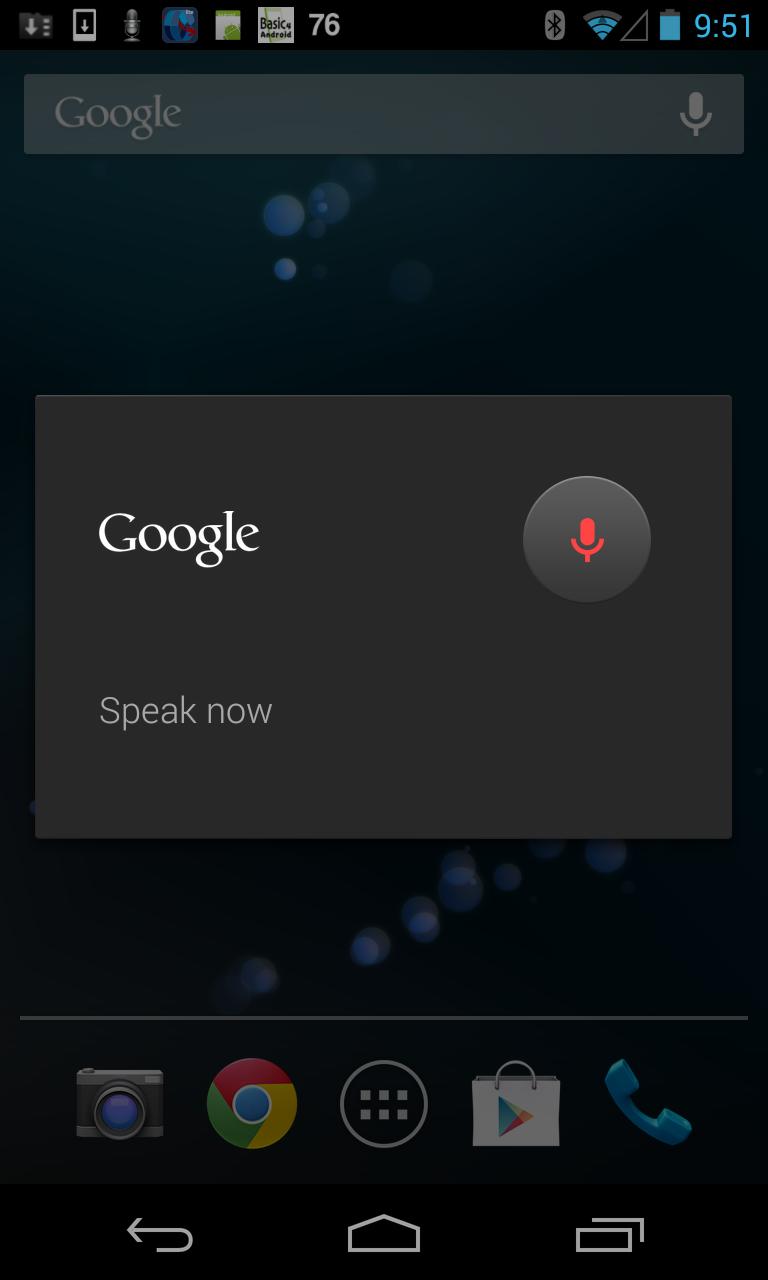Tap the home button in the navigation bar

tap(384, 1235)
